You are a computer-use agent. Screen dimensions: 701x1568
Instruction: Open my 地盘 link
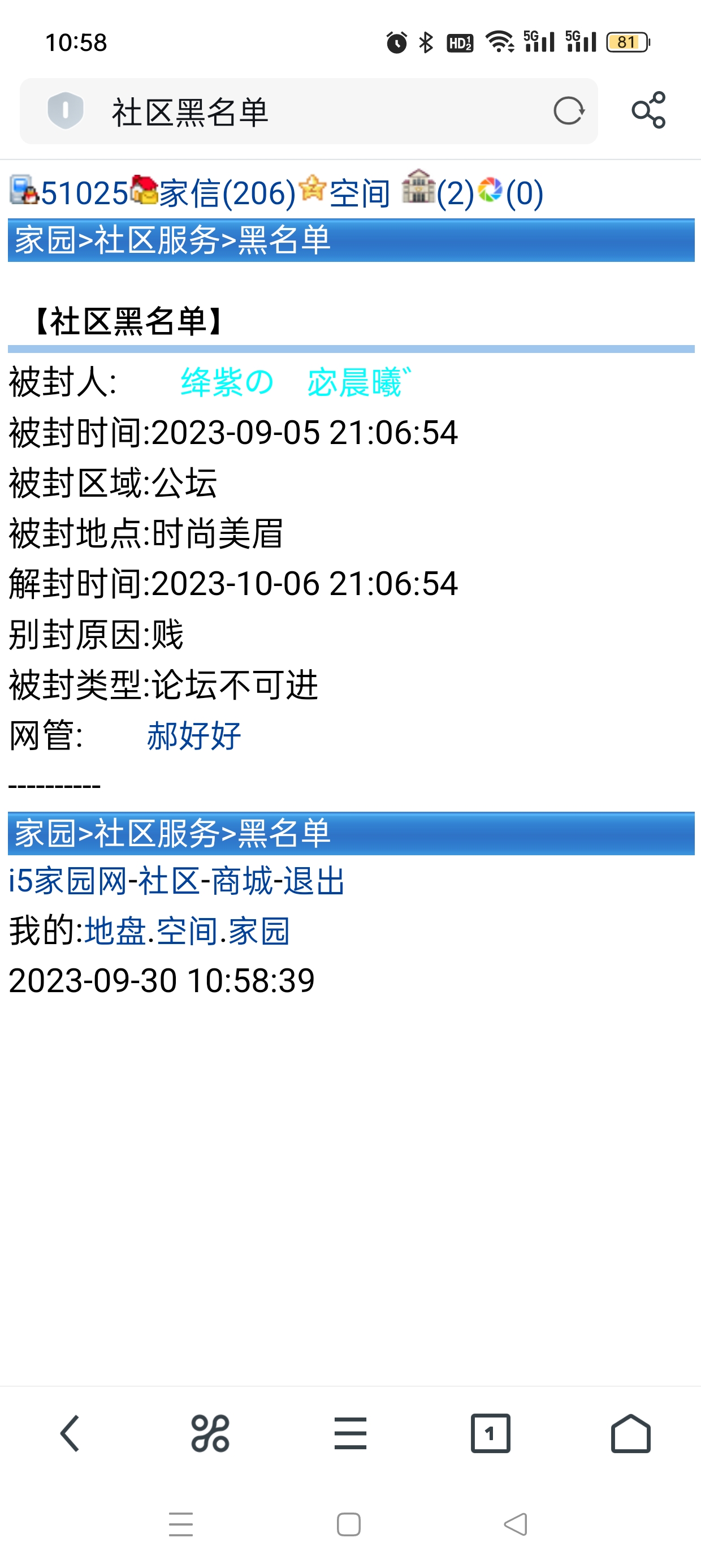pos(115,931)
